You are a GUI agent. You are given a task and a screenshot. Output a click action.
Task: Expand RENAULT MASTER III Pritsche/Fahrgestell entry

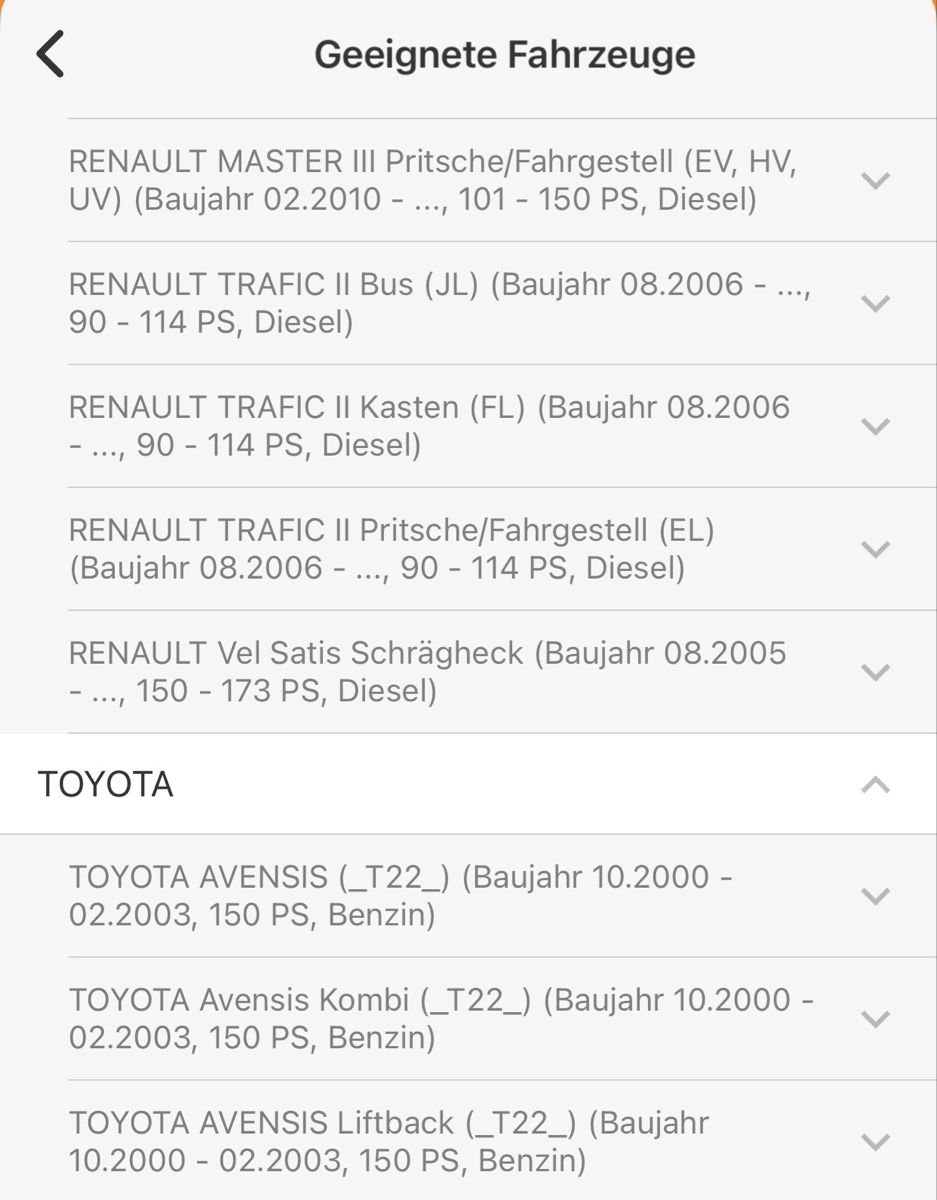coord(875,181)
